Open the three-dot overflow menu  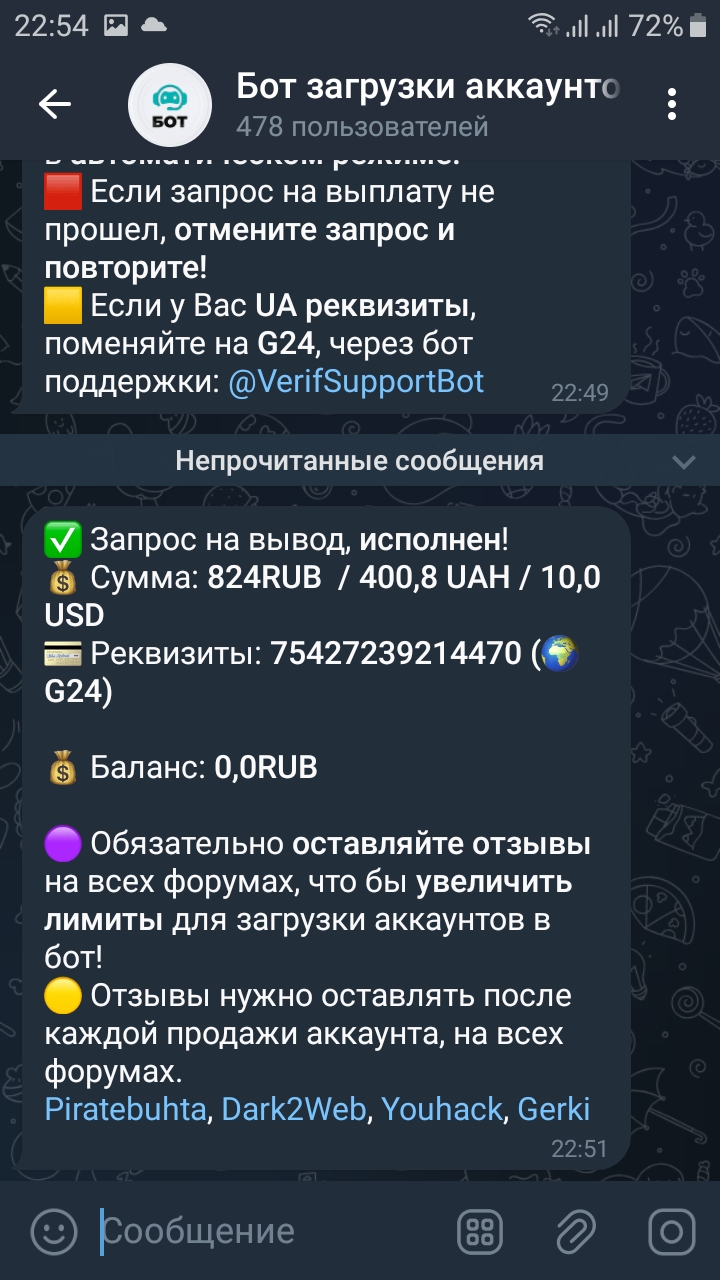point(672,104)
